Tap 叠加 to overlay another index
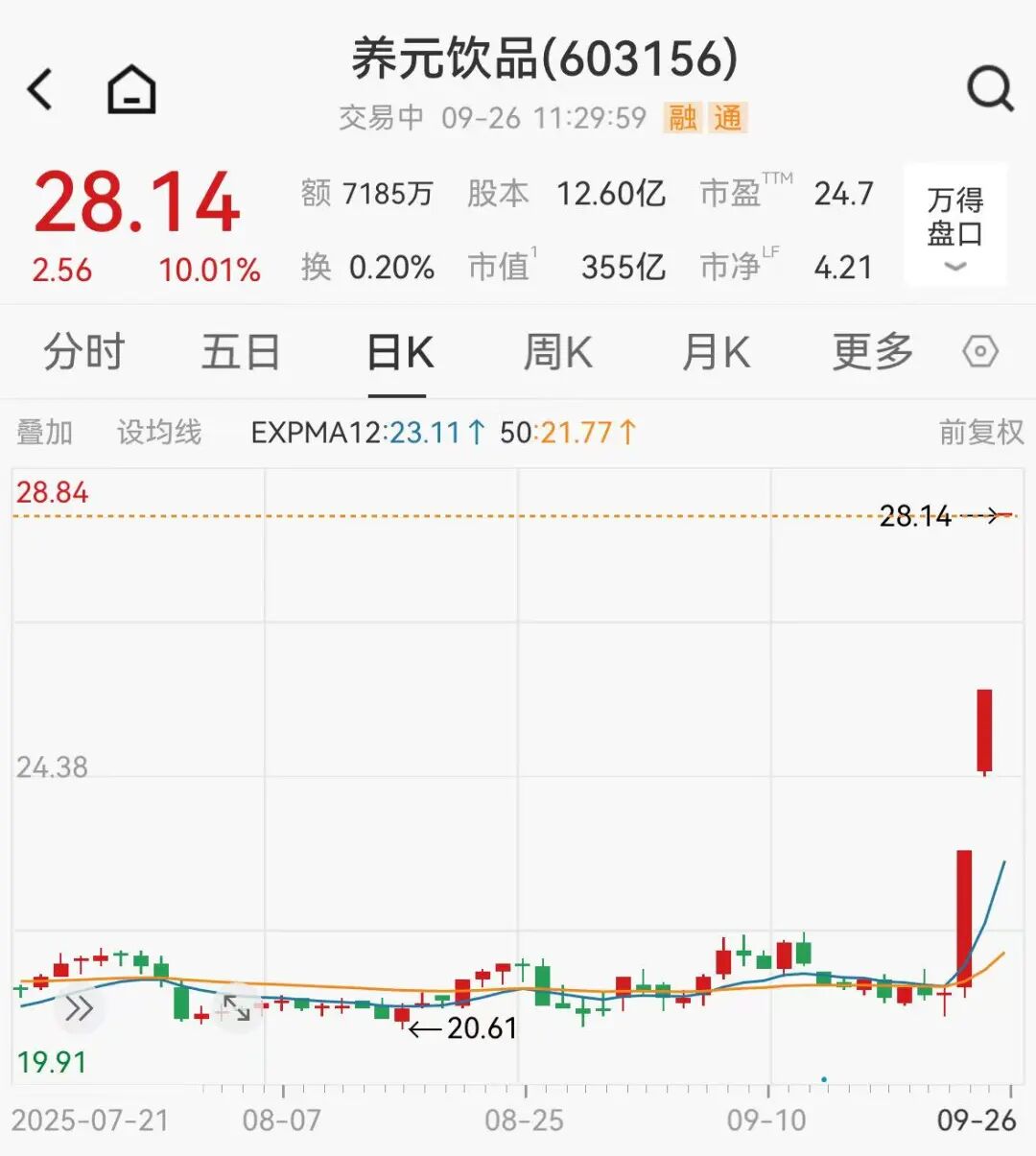This screenshot has height=1156, width=1036. tap(44, 433)
